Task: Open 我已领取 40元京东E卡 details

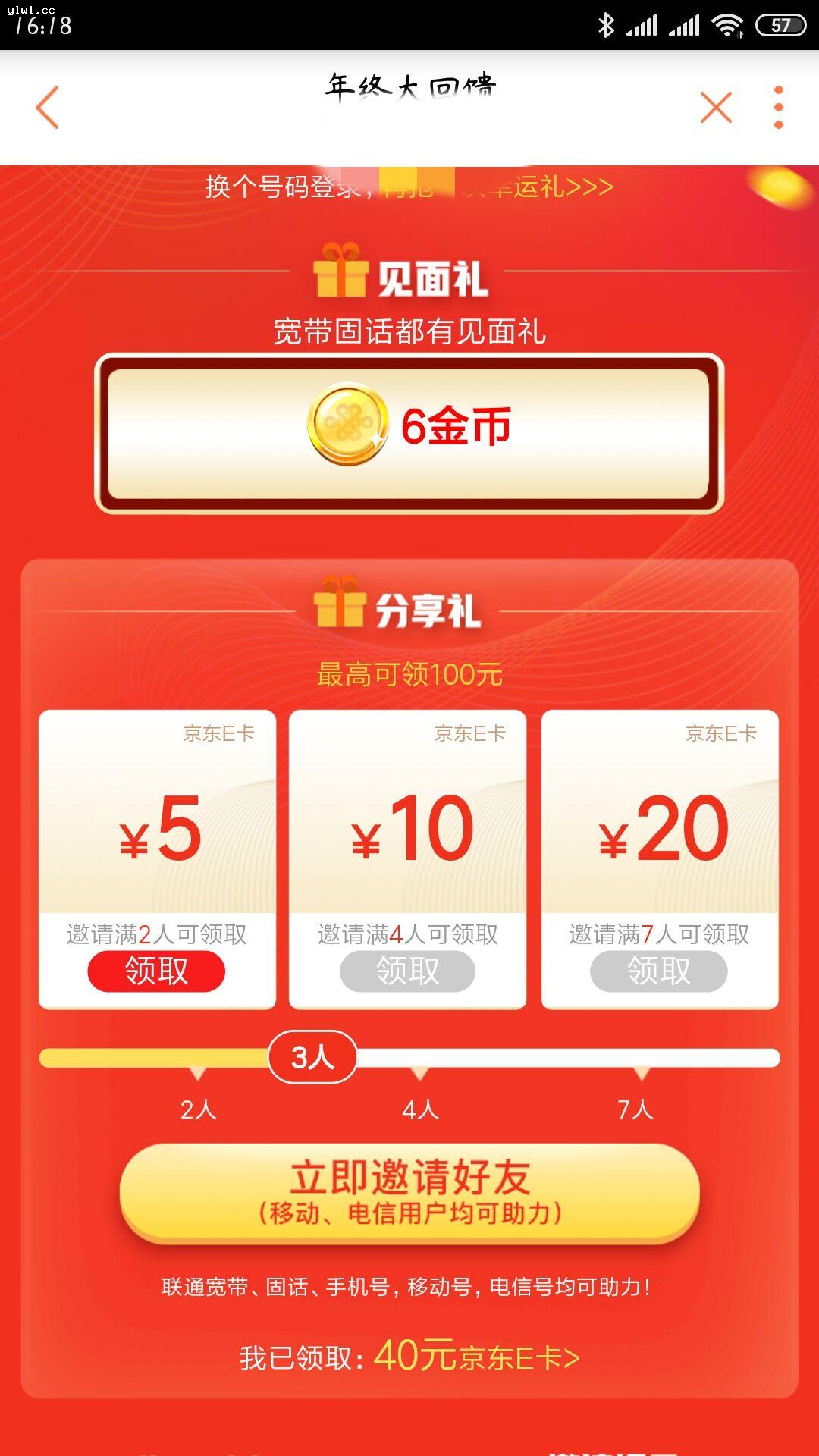Action: point(409,1357)
